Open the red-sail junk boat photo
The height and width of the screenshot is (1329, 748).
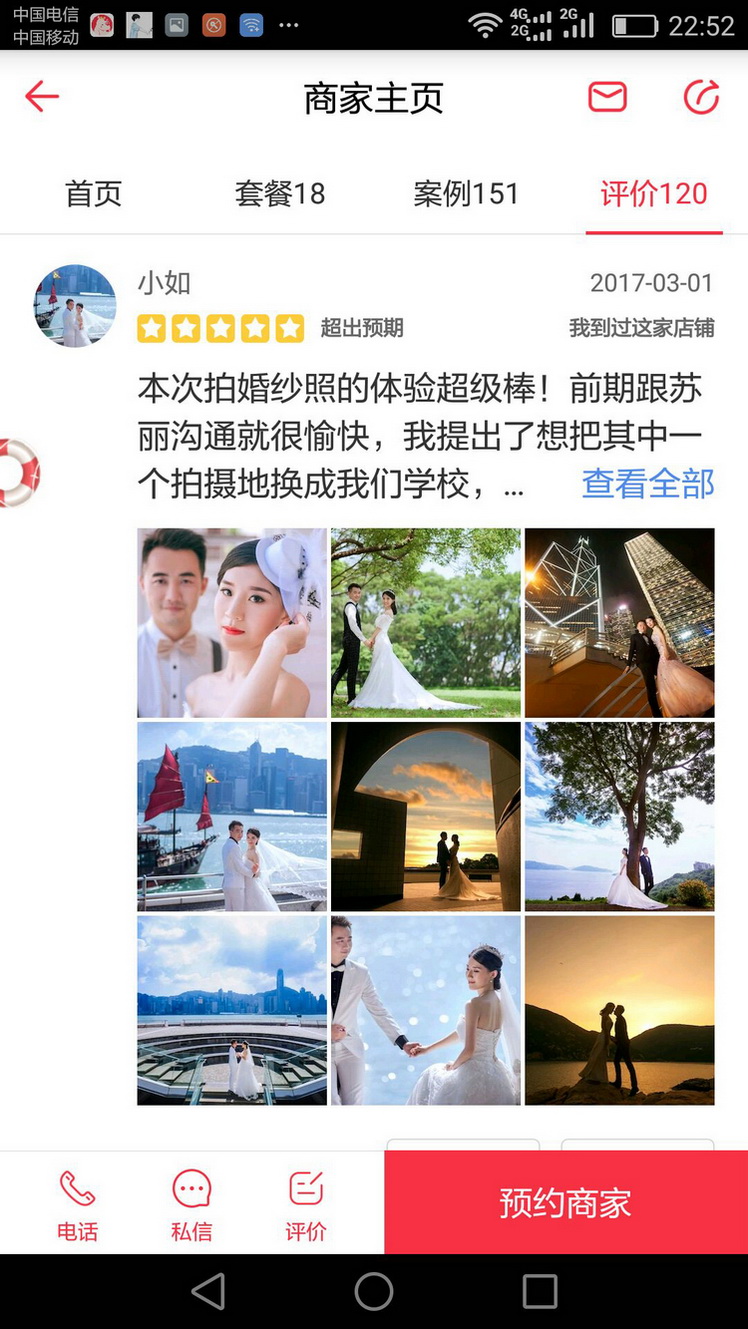click(x=232, y=817)
